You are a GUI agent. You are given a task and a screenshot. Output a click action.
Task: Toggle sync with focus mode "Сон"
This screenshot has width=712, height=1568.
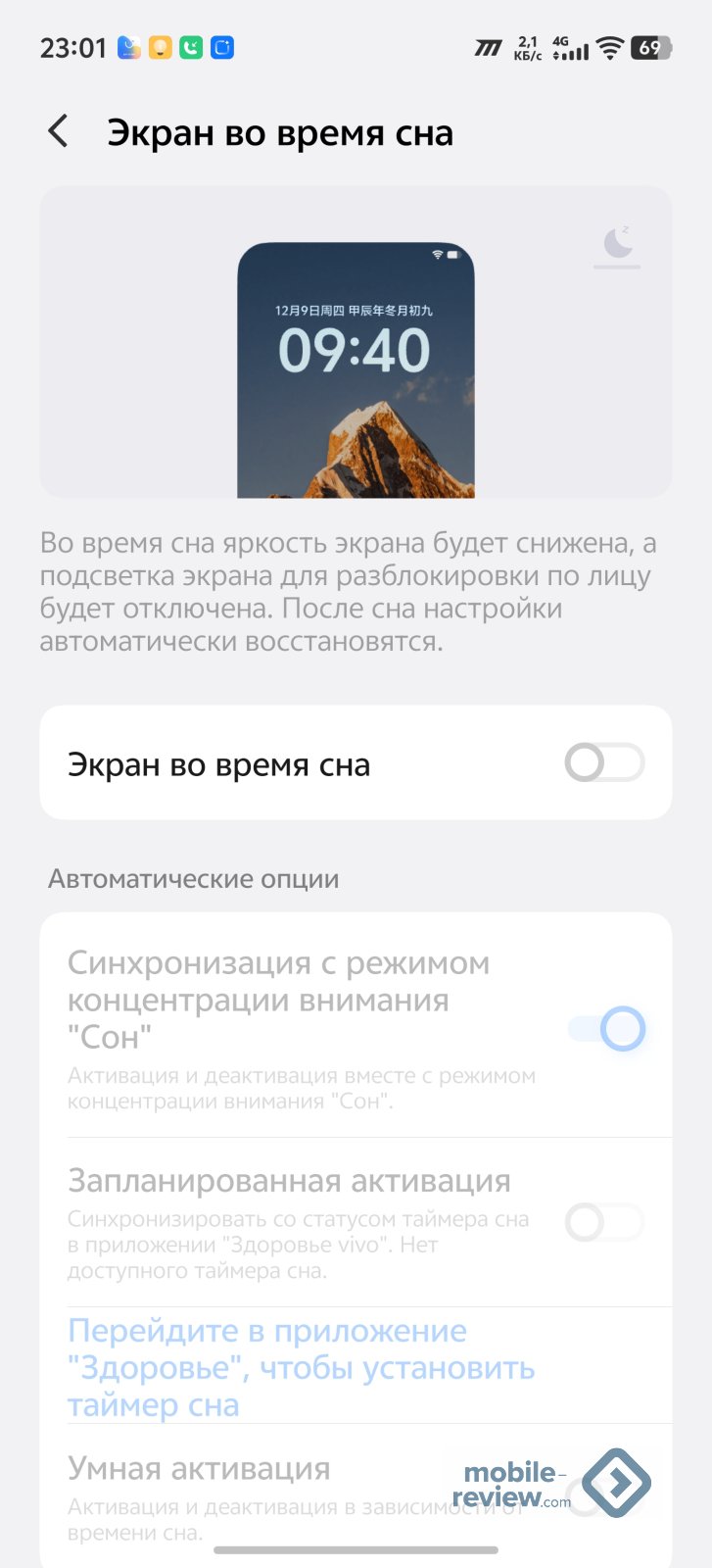coord(606,1029)
